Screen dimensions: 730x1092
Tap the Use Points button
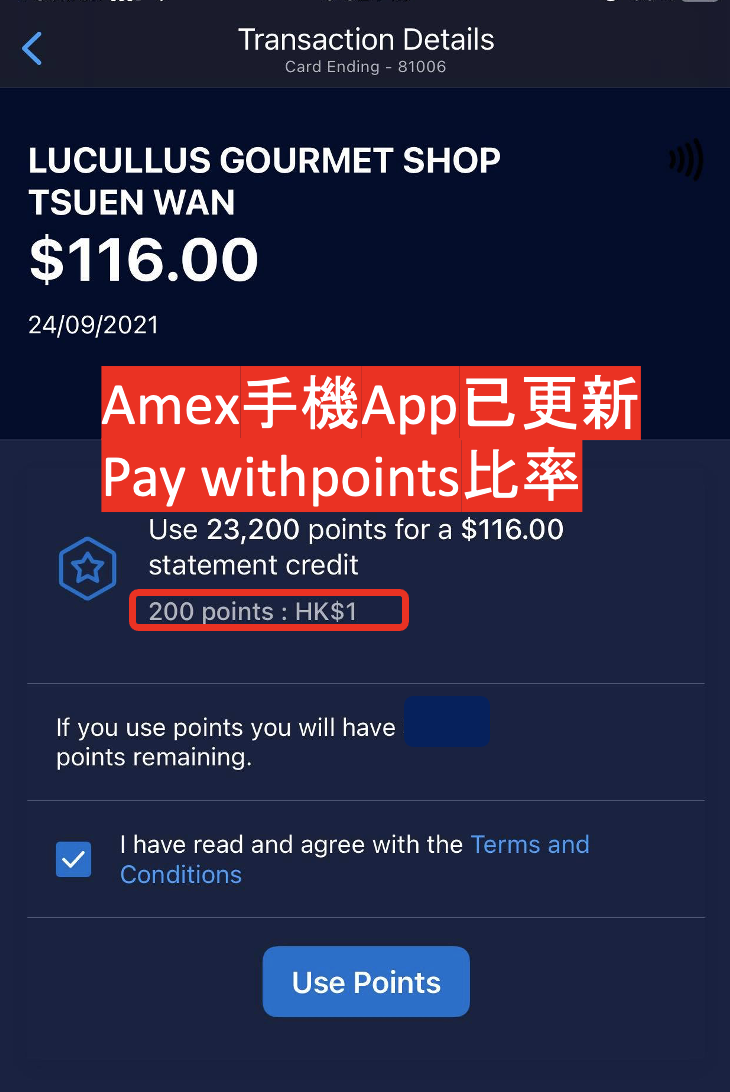(366, 981)
